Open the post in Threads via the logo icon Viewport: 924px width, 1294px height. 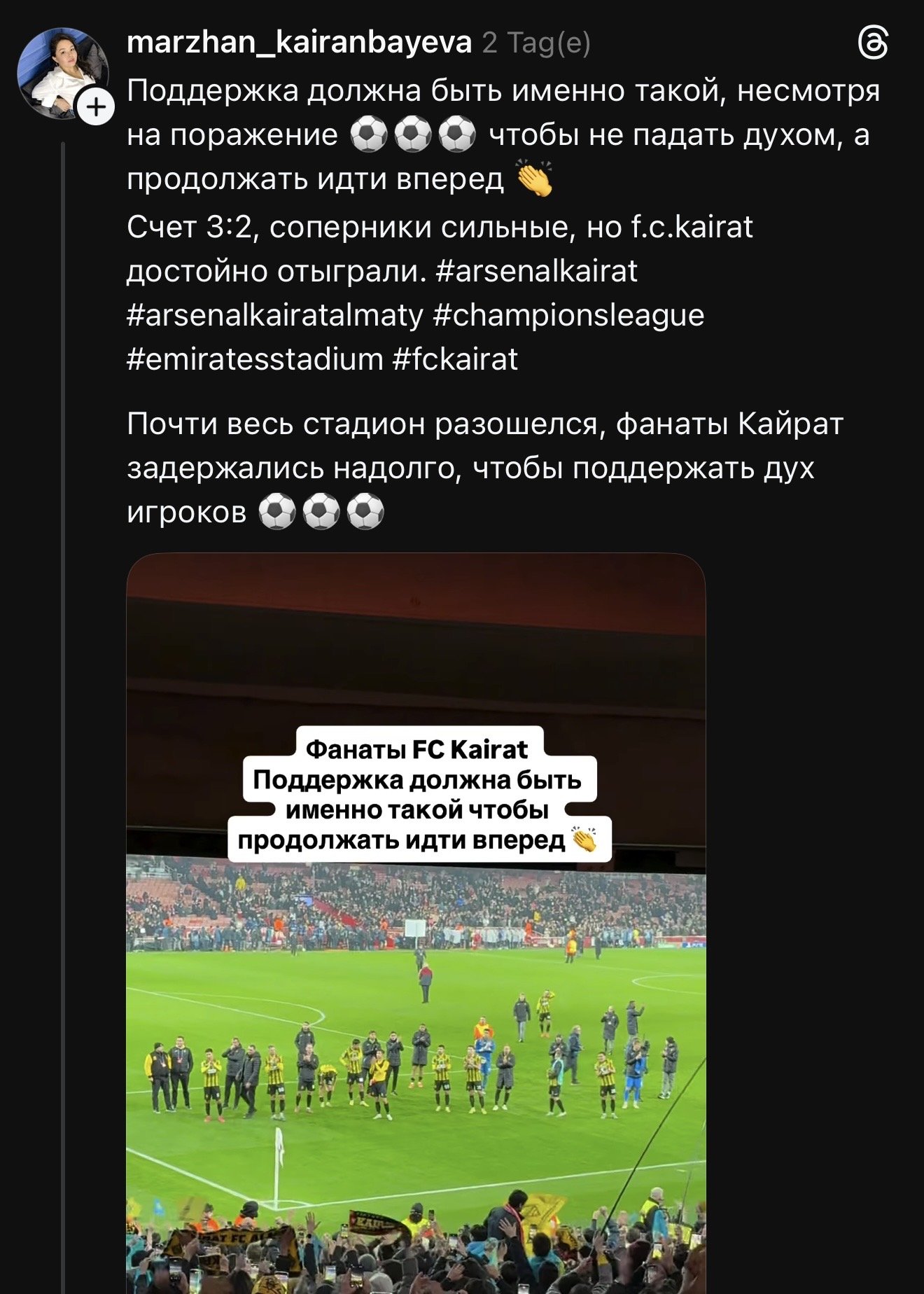click(x=873, y=44)
